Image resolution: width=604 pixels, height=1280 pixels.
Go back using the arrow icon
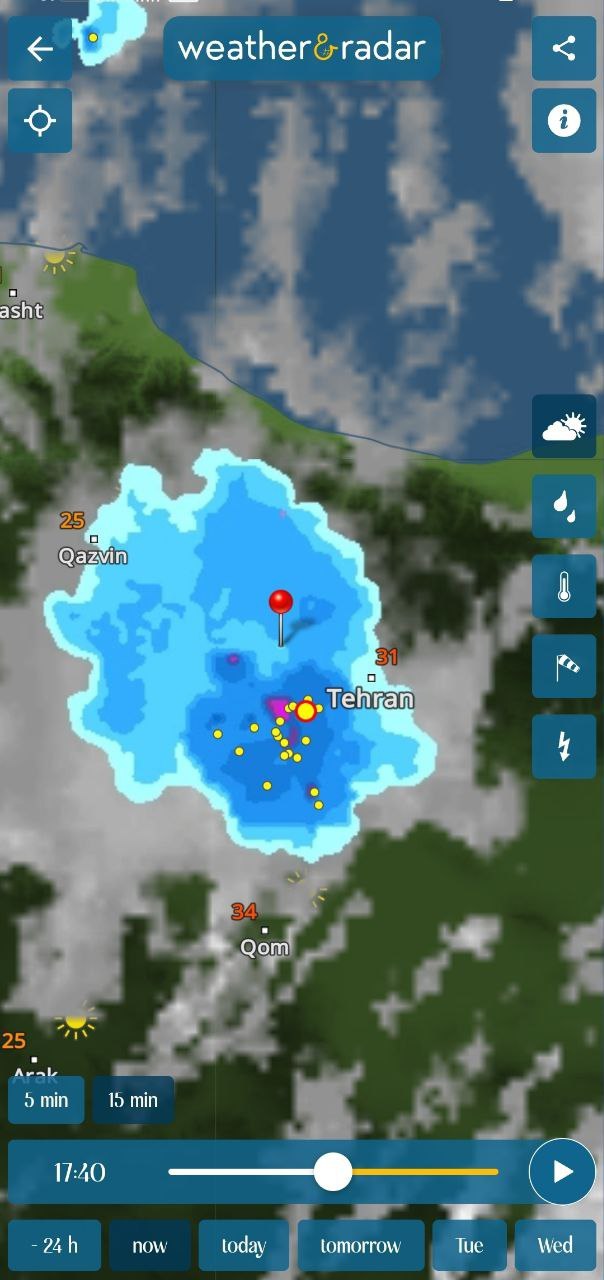click(x=40, y=48)
